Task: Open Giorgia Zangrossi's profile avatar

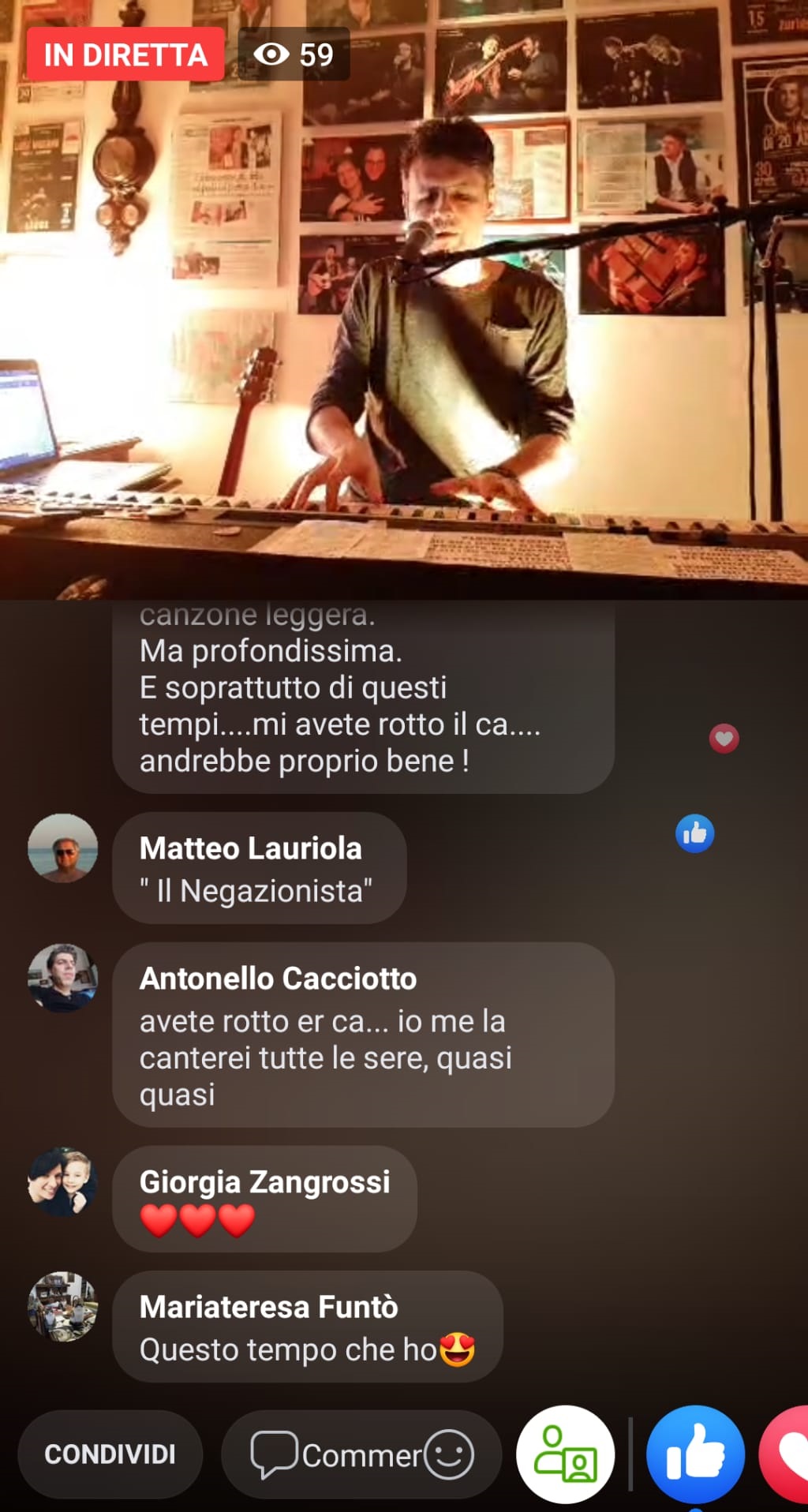Action: [62, 1181]
